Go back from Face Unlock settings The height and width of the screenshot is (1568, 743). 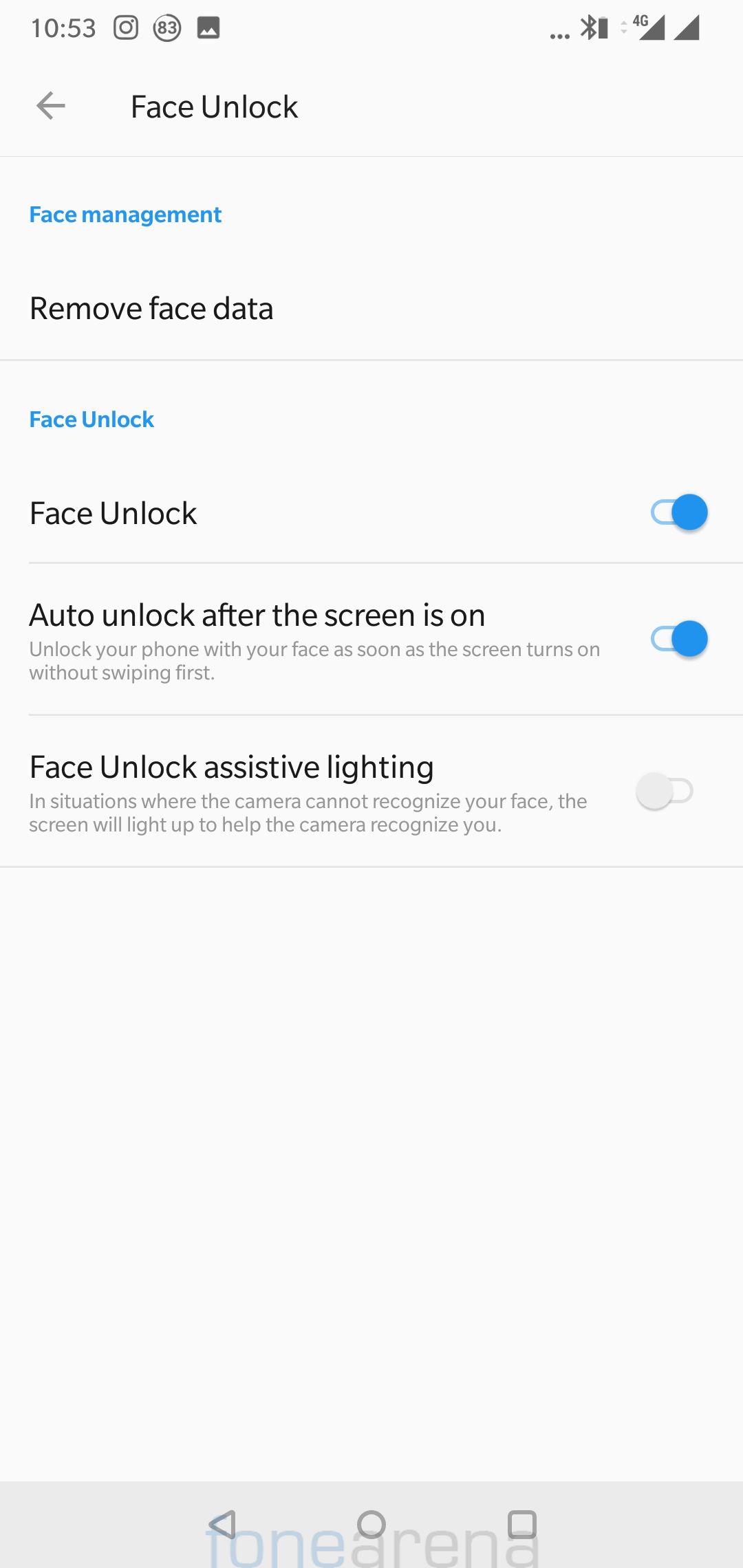coord(51,106)
